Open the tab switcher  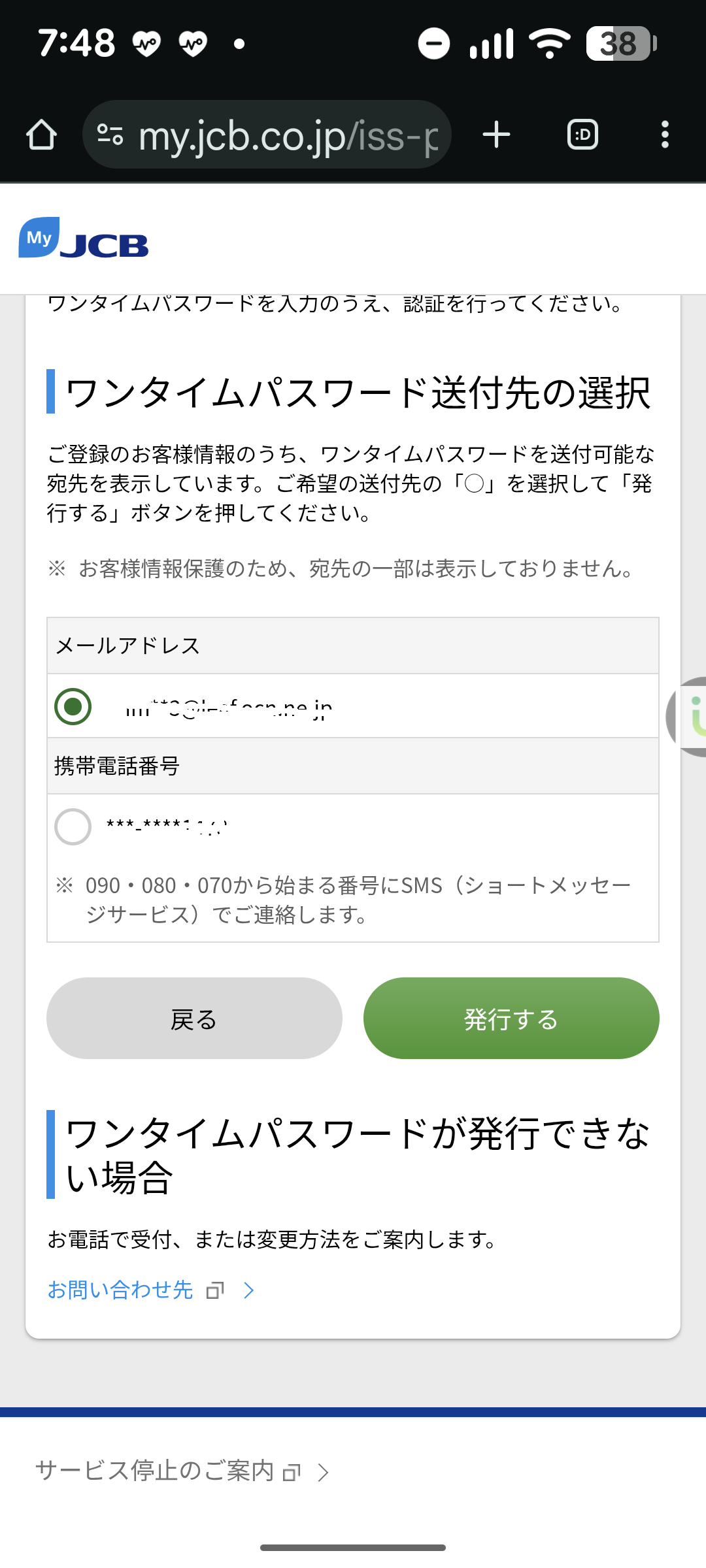click(x=582, y=135)
